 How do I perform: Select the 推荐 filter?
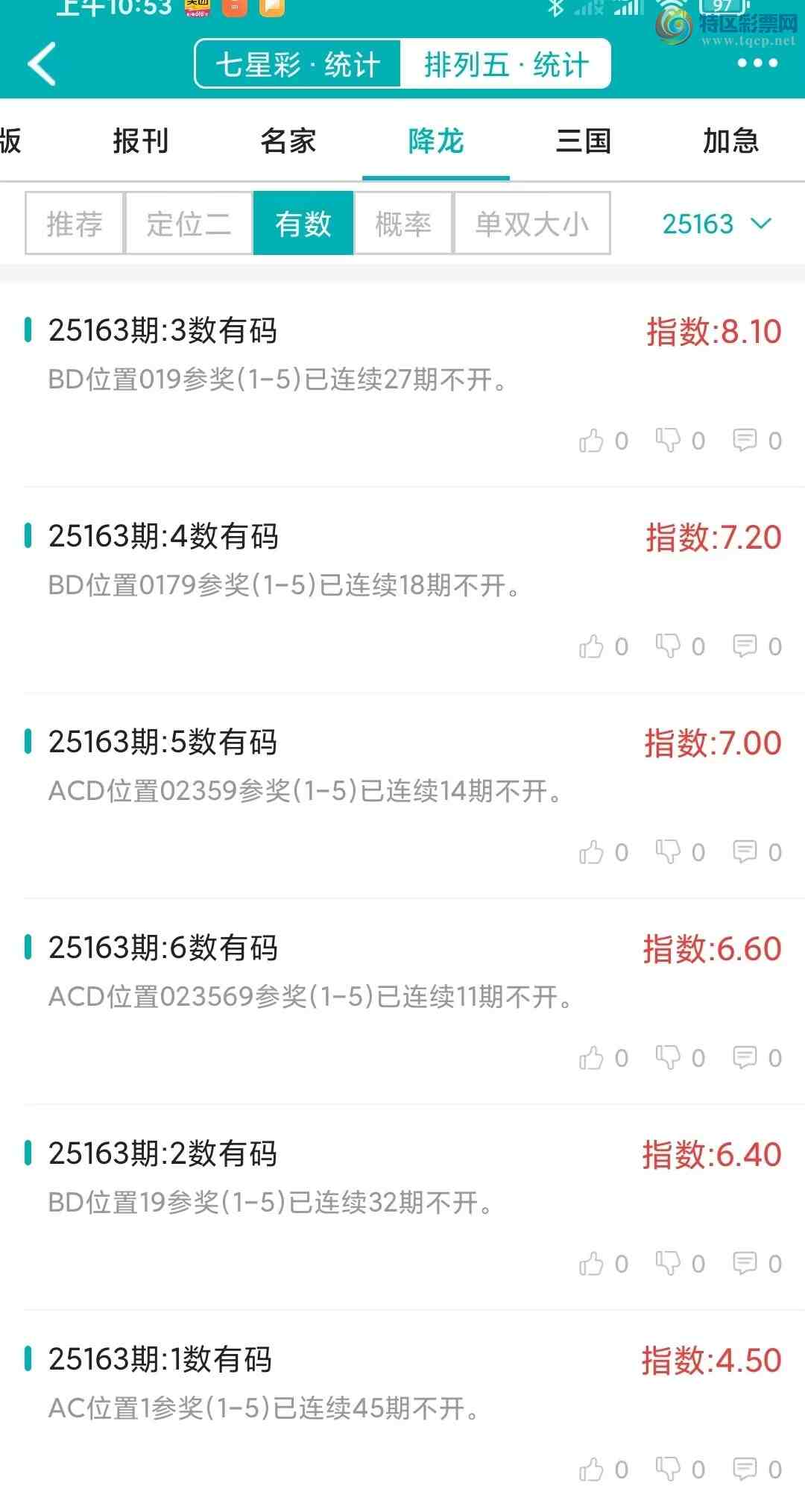[x=75, y=224]
